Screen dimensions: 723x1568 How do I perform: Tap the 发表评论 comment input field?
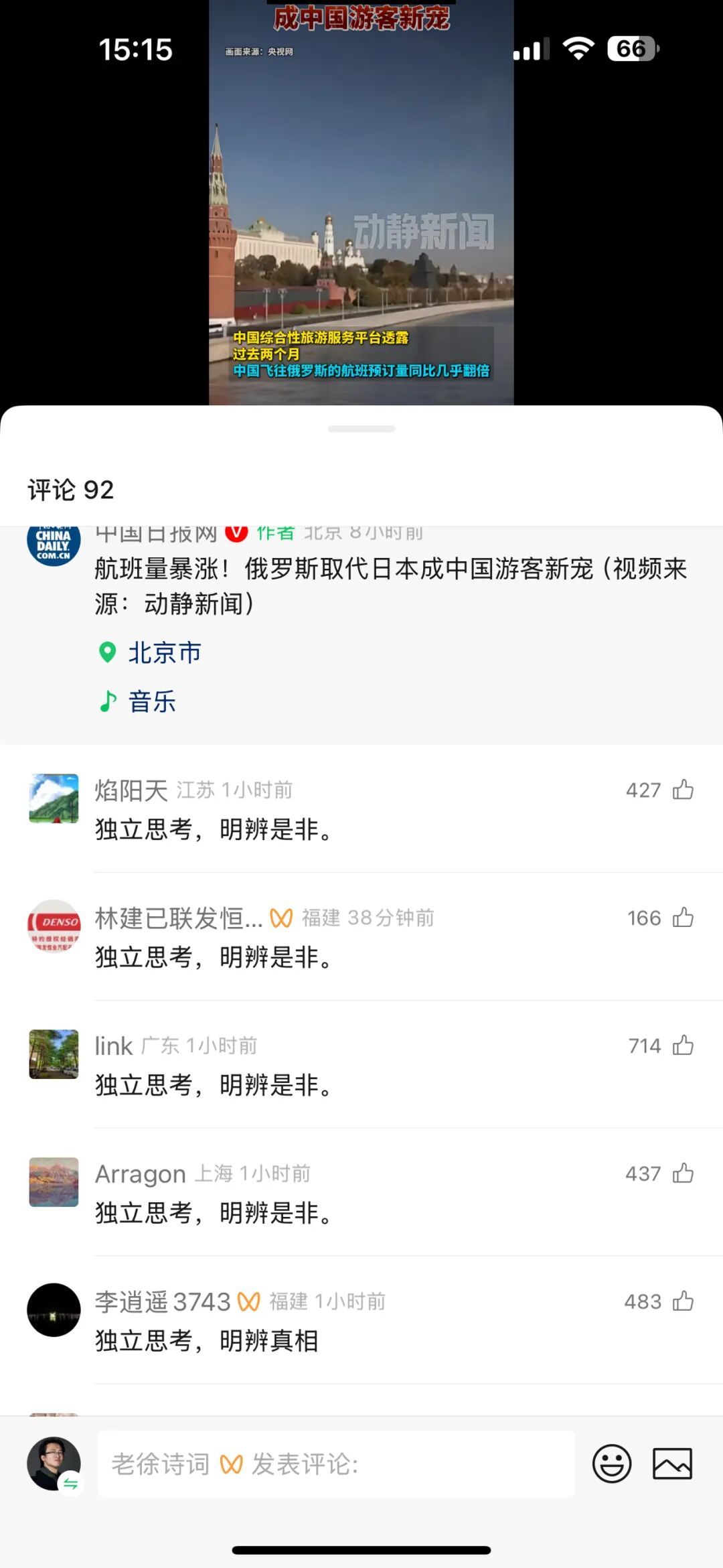[x=336, y=1464]
